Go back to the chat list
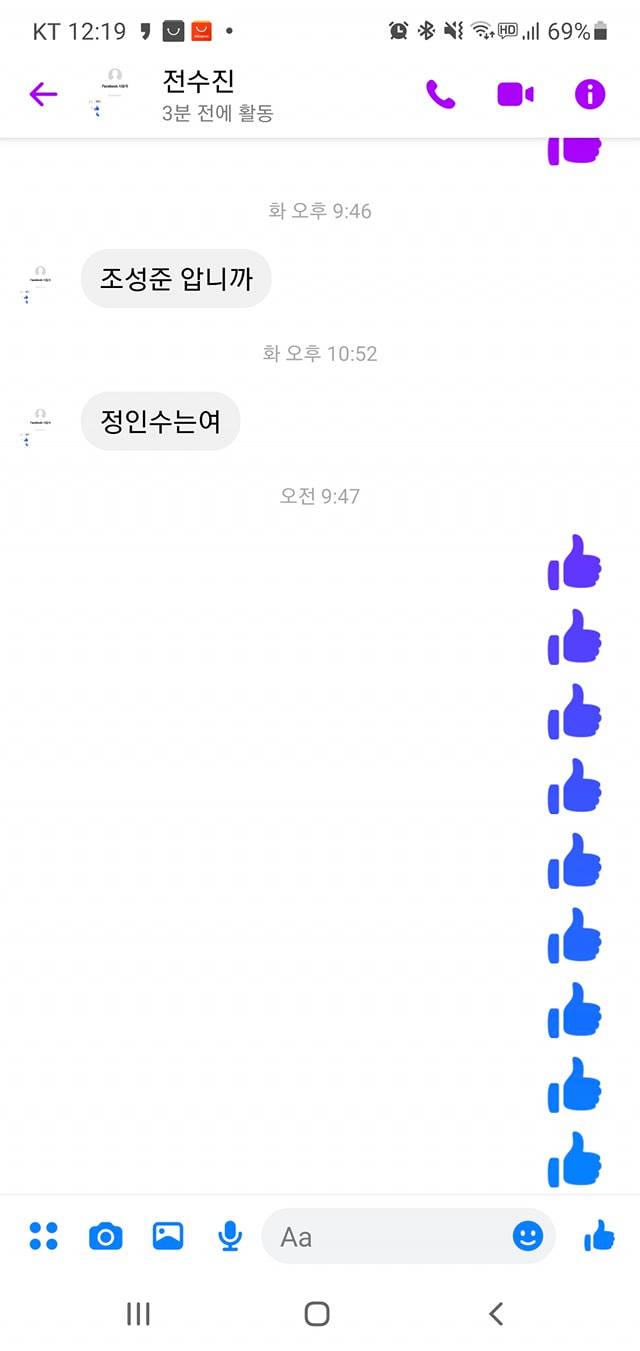The width and height of the screenshot is (640, 1351). (43, 94)
